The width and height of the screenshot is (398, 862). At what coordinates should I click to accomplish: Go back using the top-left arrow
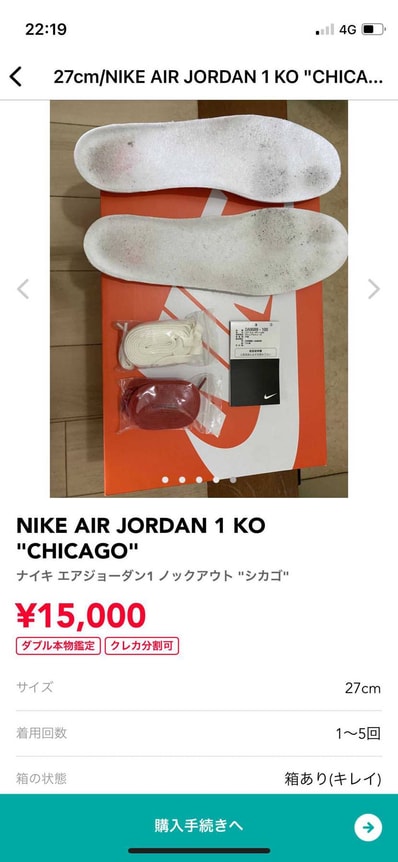pyautogui.click(x=16, y=76)
